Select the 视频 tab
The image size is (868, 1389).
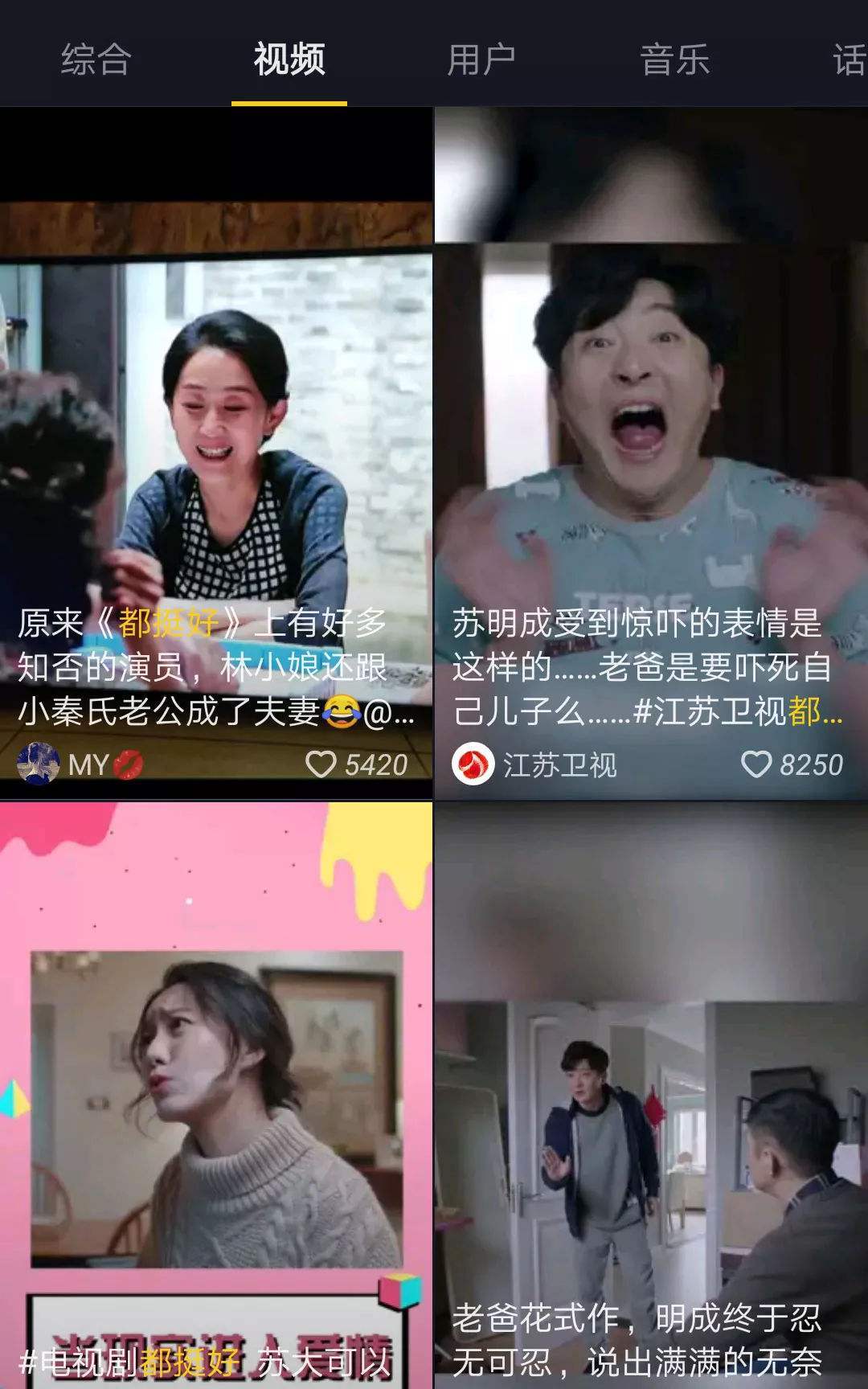point(289,60)
